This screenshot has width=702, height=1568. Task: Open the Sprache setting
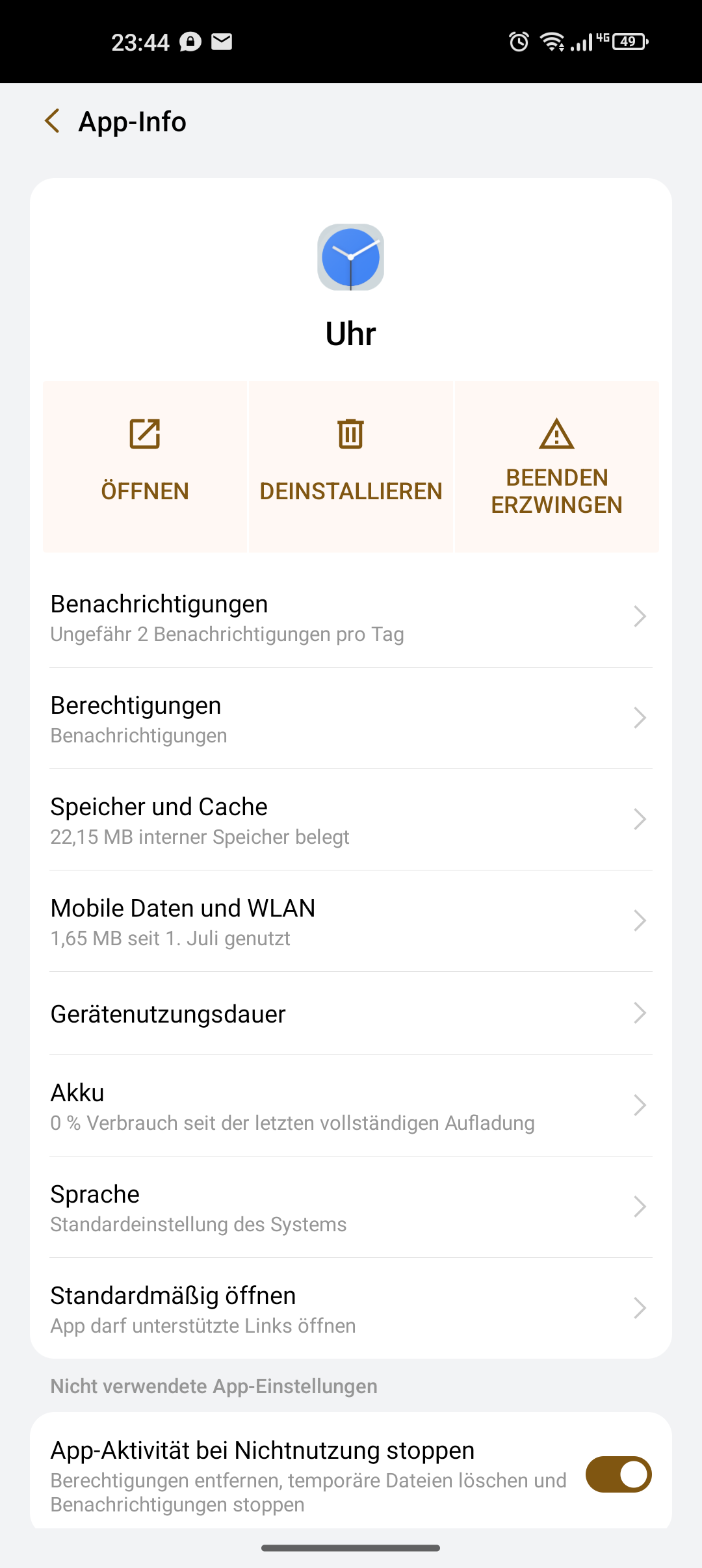click(x=351, y=1207)
